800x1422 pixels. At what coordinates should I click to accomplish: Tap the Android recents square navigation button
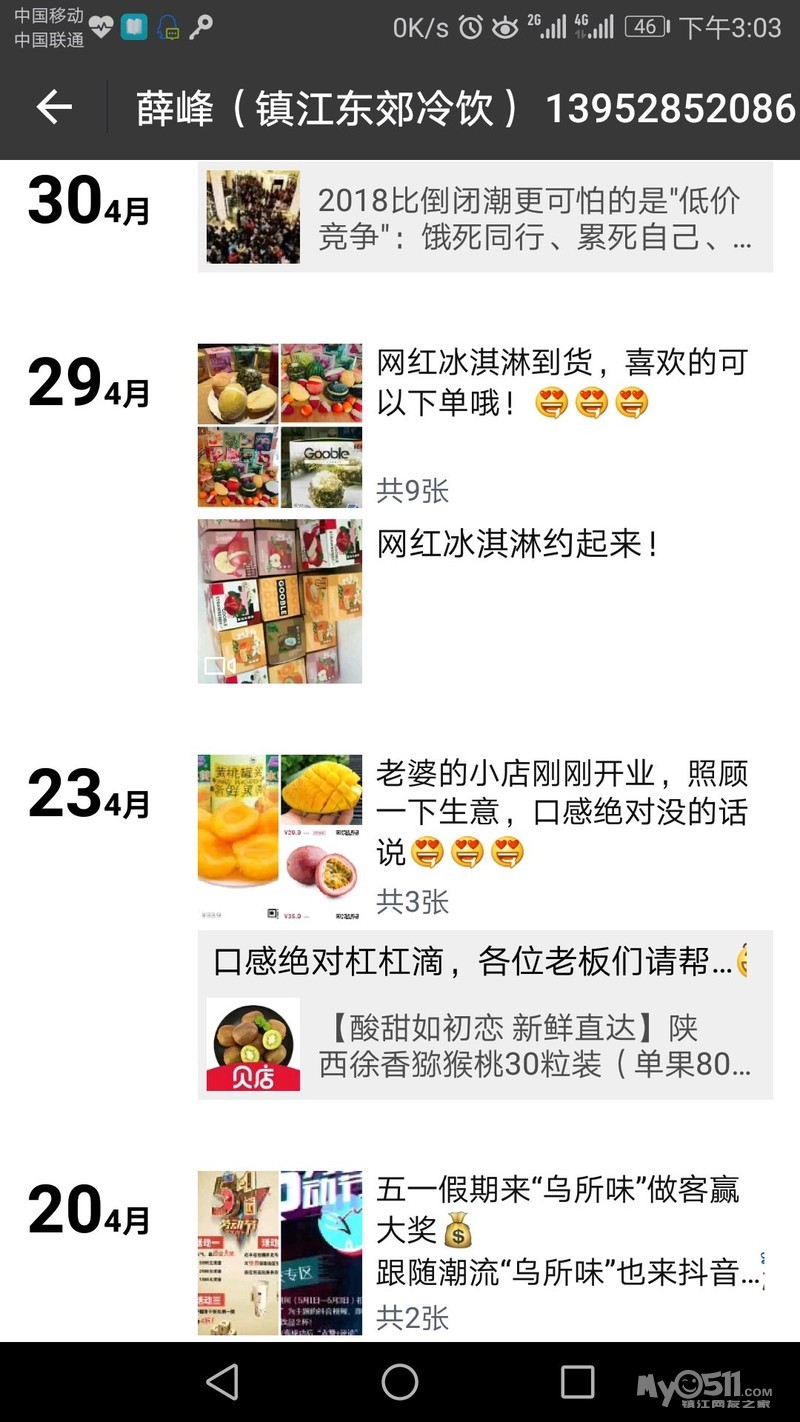pyautogui.click(x=576, y=1384)
